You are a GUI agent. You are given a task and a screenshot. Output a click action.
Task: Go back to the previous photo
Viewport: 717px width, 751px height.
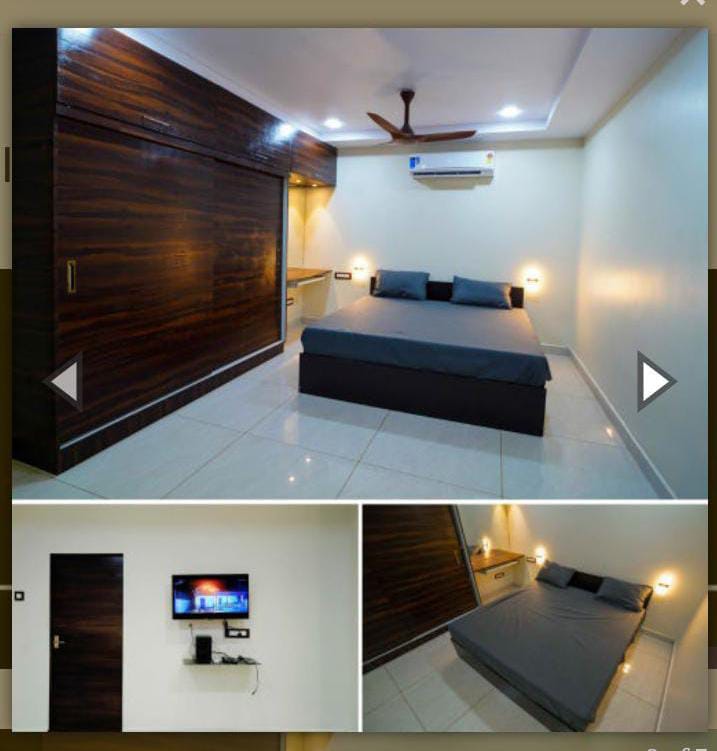pos(64,381)
